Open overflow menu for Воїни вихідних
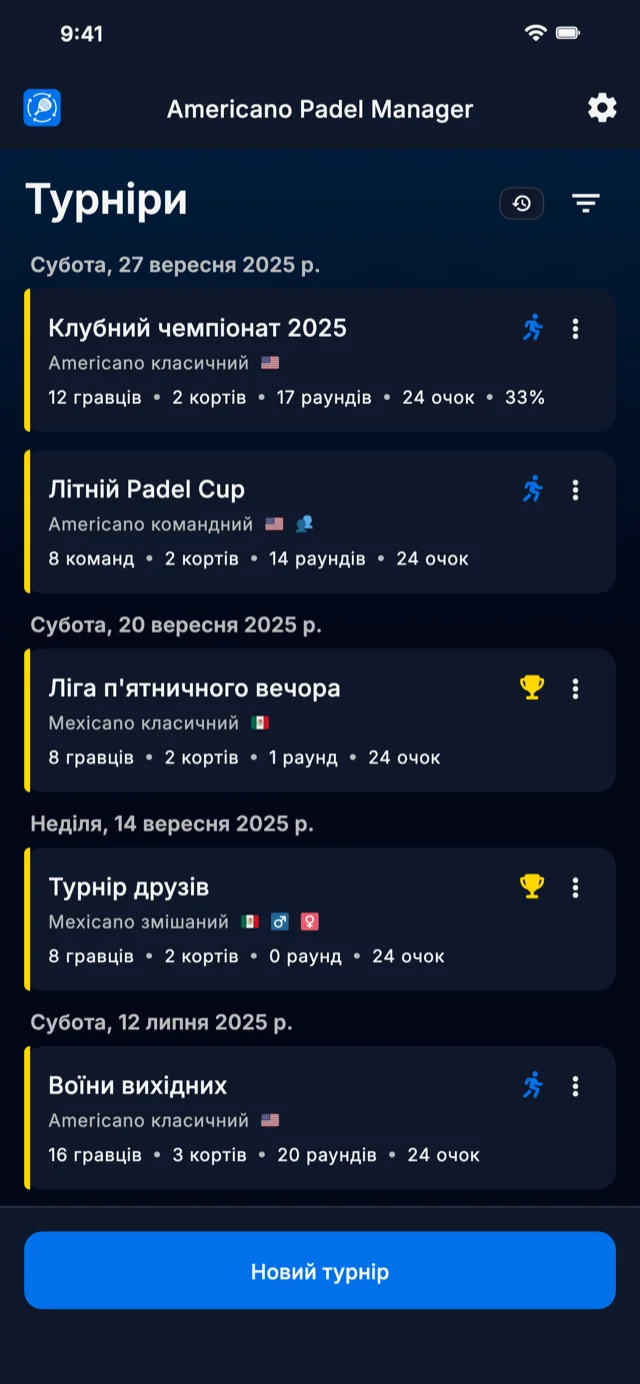This screenshot has height=1384, width=640. (x=575, y=1086)
